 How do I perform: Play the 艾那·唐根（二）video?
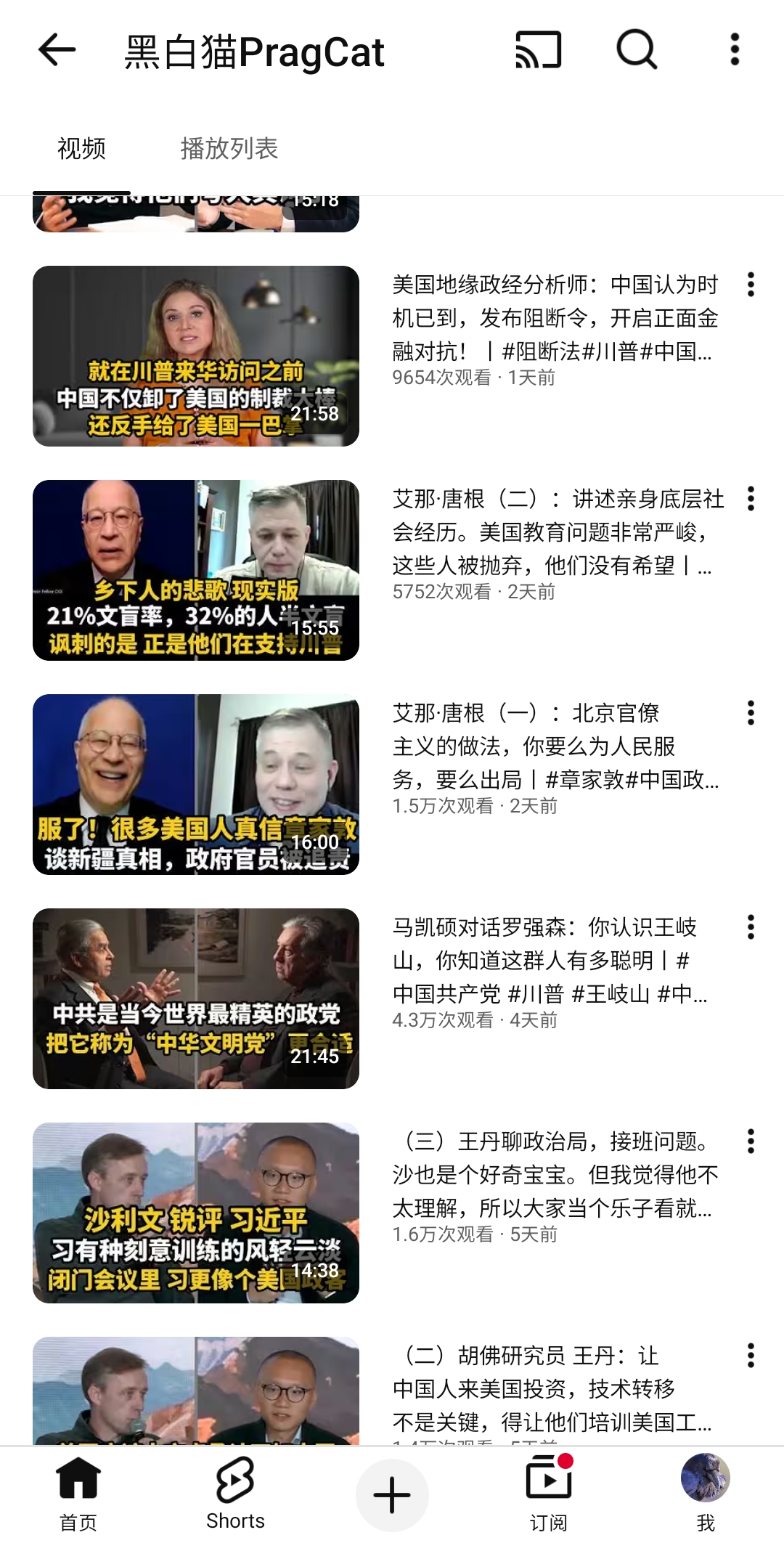point(196,570)
